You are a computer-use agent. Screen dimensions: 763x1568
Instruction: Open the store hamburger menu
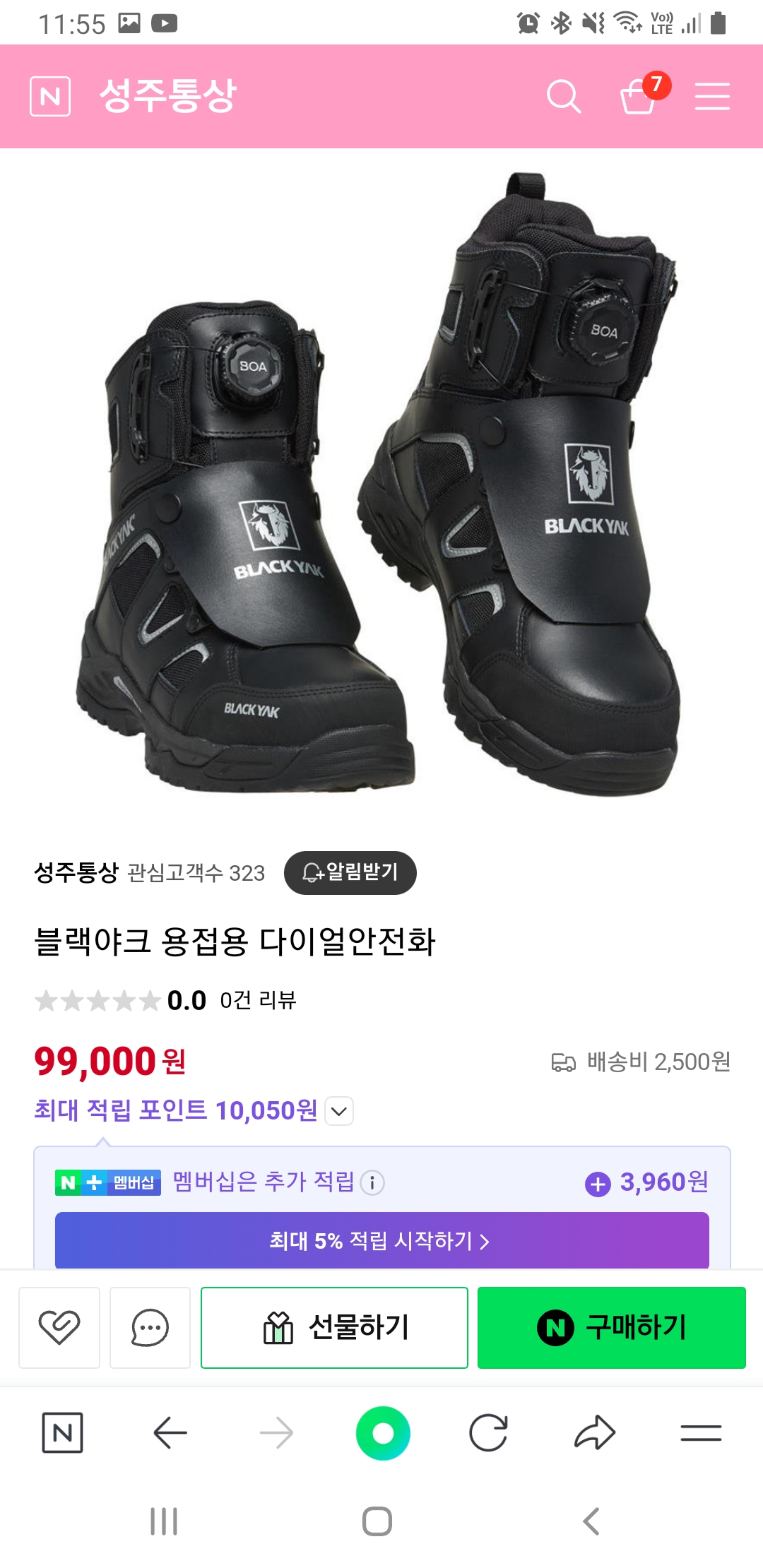pos(711,96)
